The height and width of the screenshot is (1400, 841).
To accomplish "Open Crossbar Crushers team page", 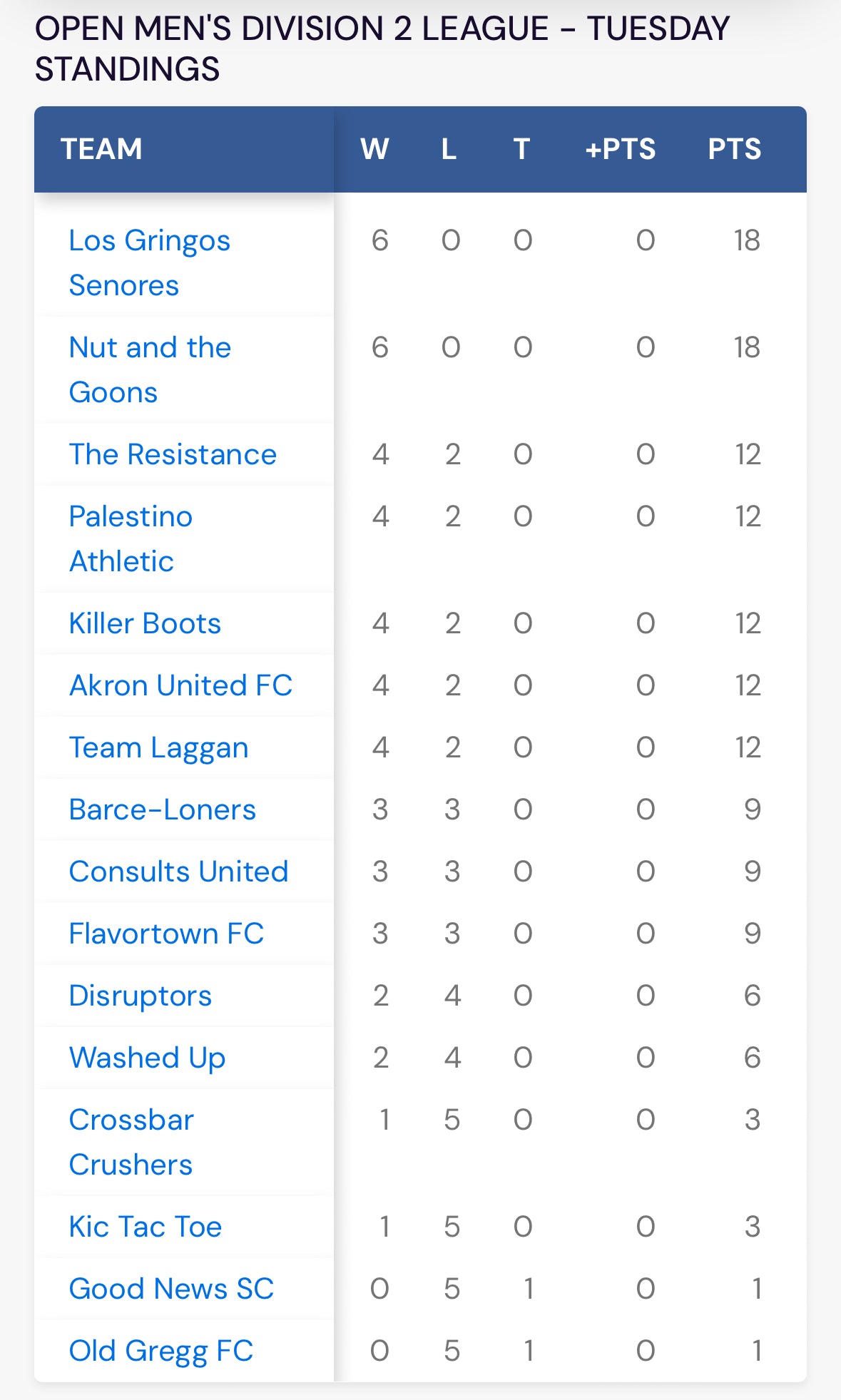I will pyautogui.click(x=131, y=1142).
